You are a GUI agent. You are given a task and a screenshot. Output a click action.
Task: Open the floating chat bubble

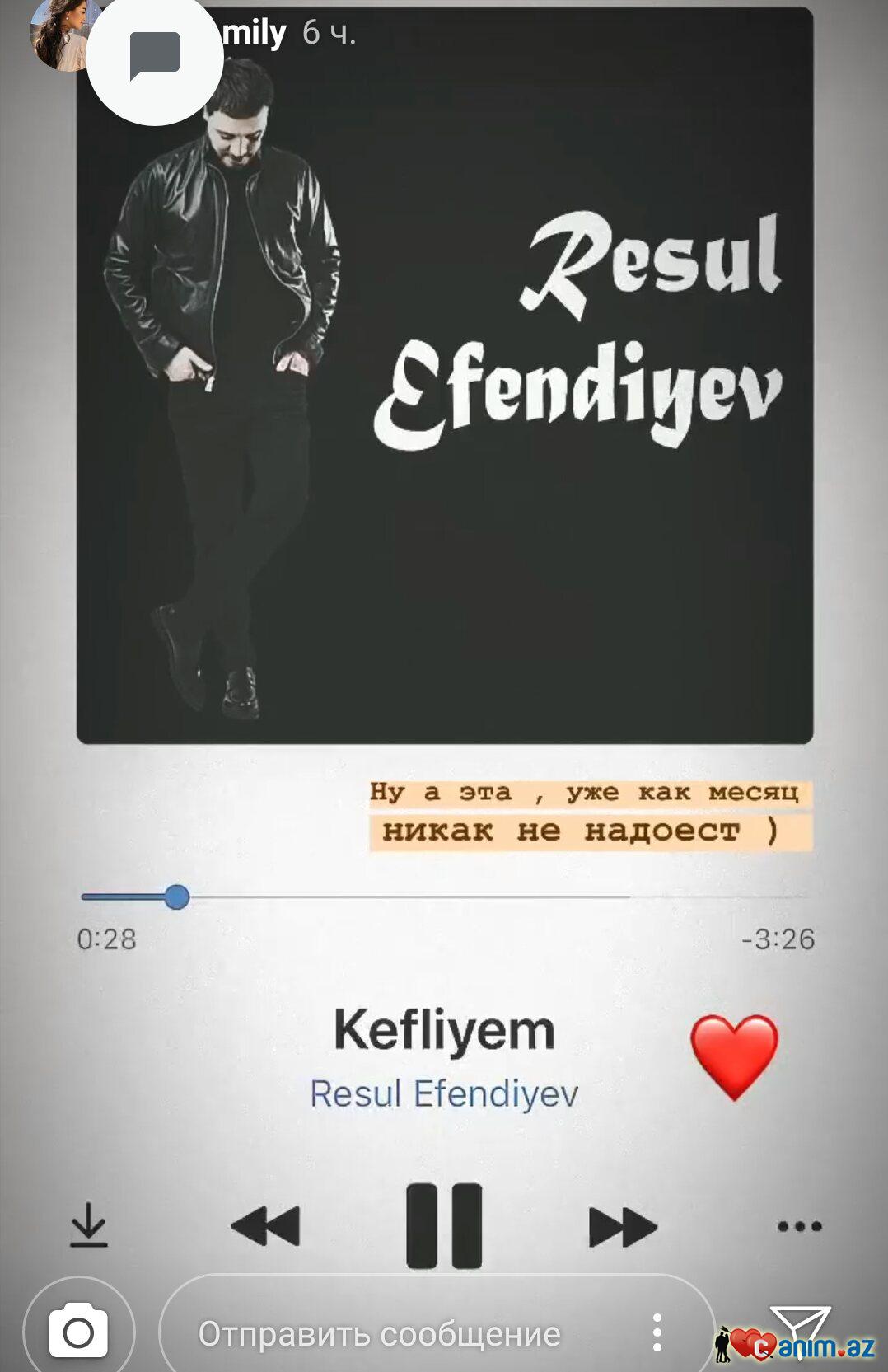point(155,56)
